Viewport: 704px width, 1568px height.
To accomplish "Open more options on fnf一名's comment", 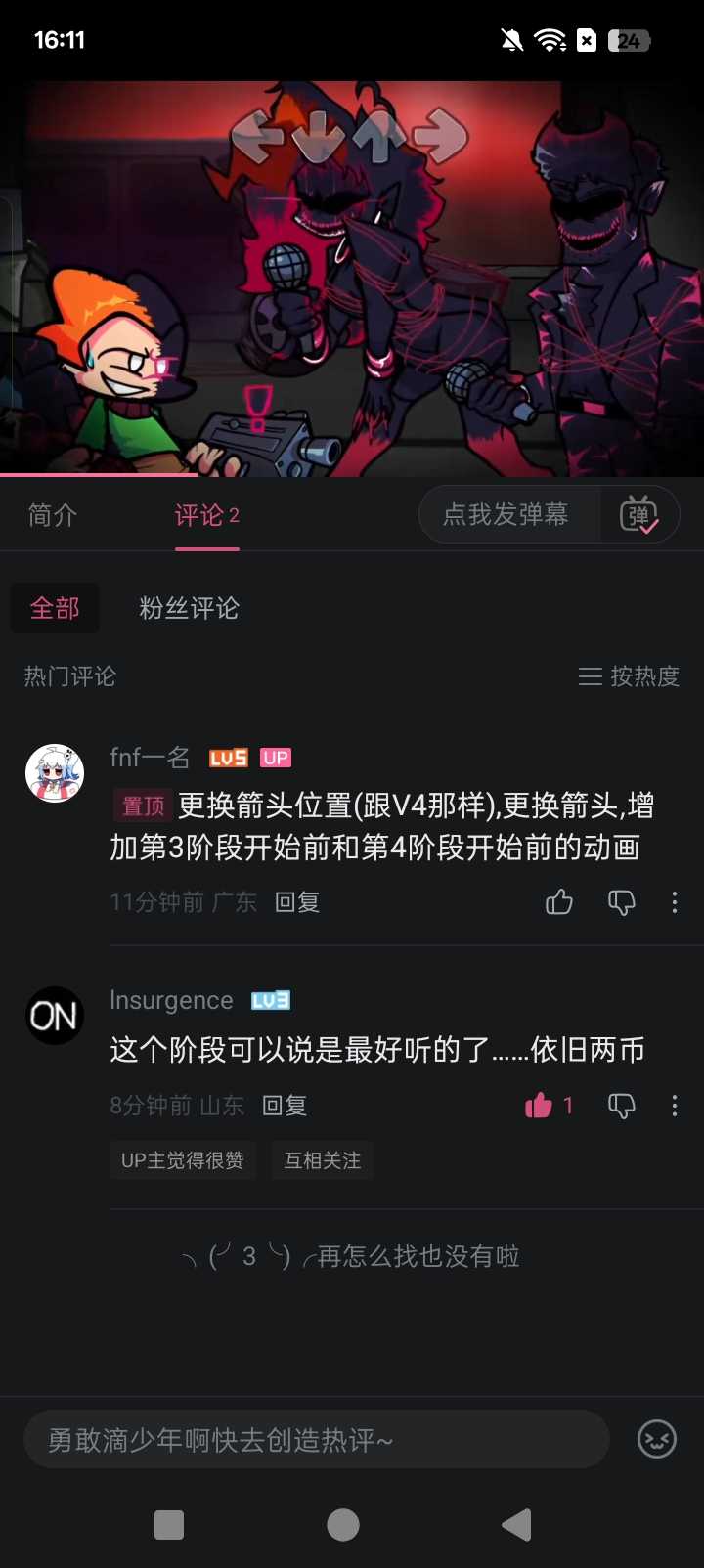I will pos(675,902).
